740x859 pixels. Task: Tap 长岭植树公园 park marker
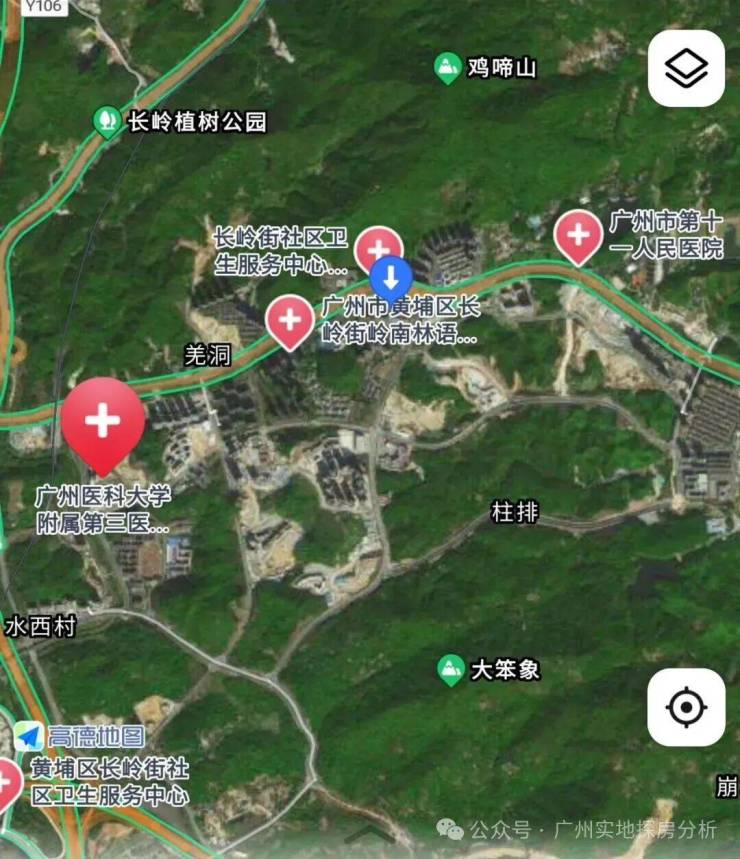(105, 122)
